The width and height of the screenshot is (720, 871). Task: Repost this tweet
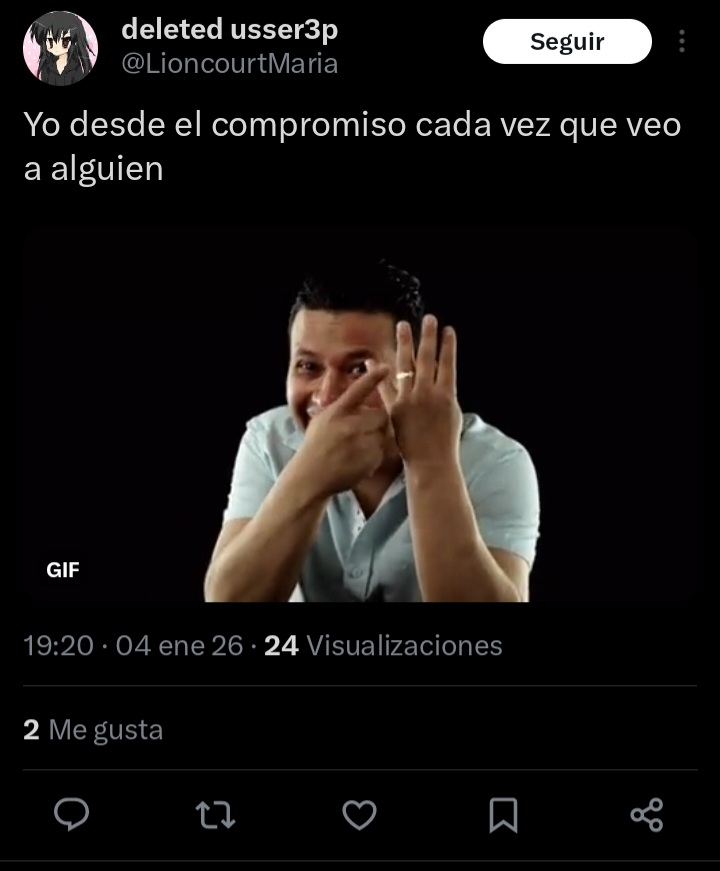pos(216,815)
